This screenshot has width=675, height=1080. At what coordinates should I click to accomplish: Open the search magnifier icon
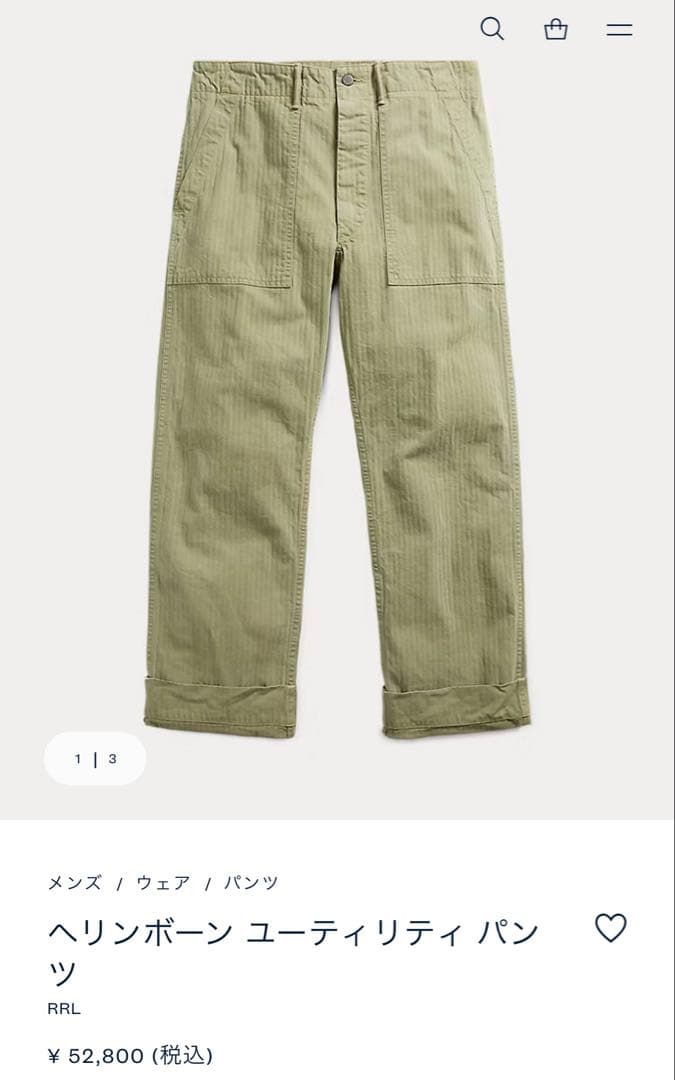click(492, 29)
